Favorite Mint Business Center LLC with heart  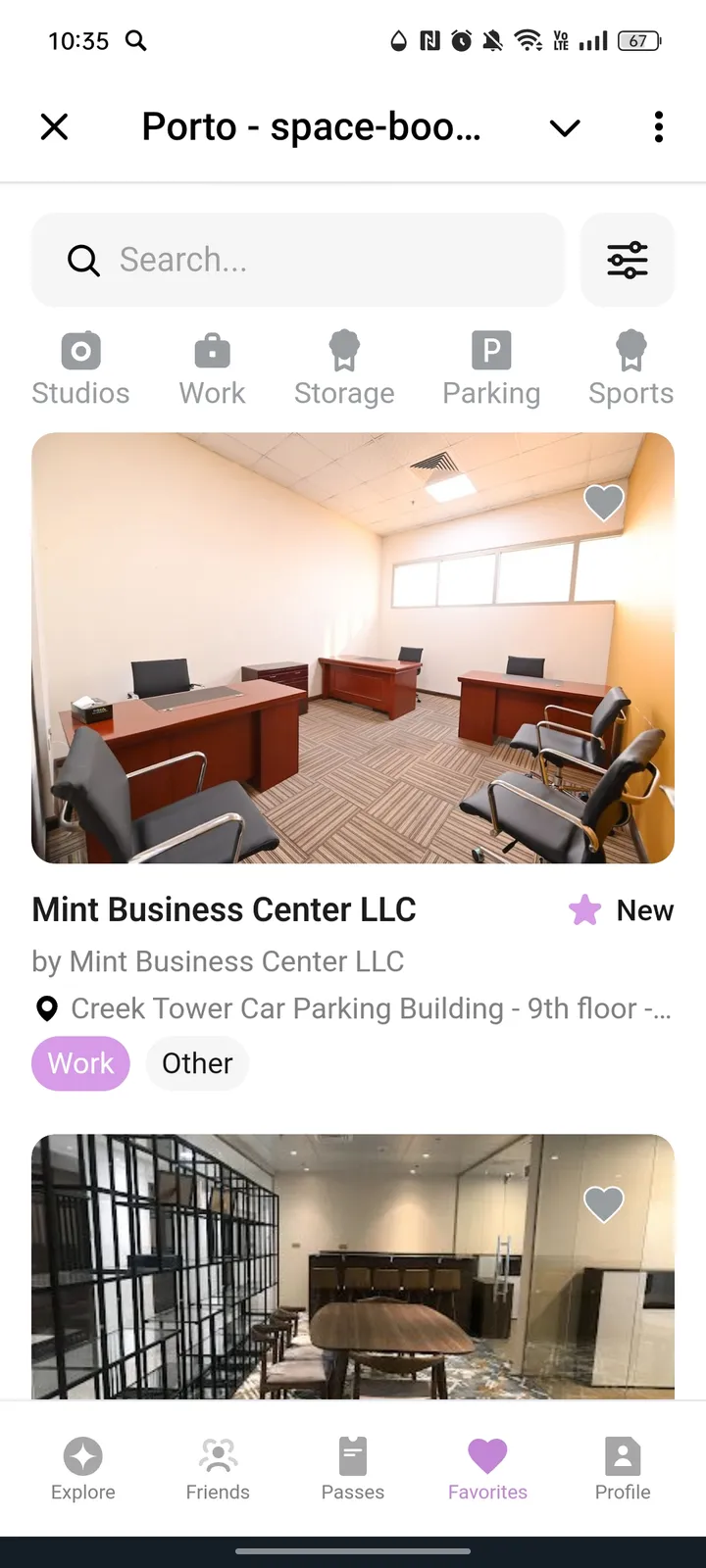(604, 503)
